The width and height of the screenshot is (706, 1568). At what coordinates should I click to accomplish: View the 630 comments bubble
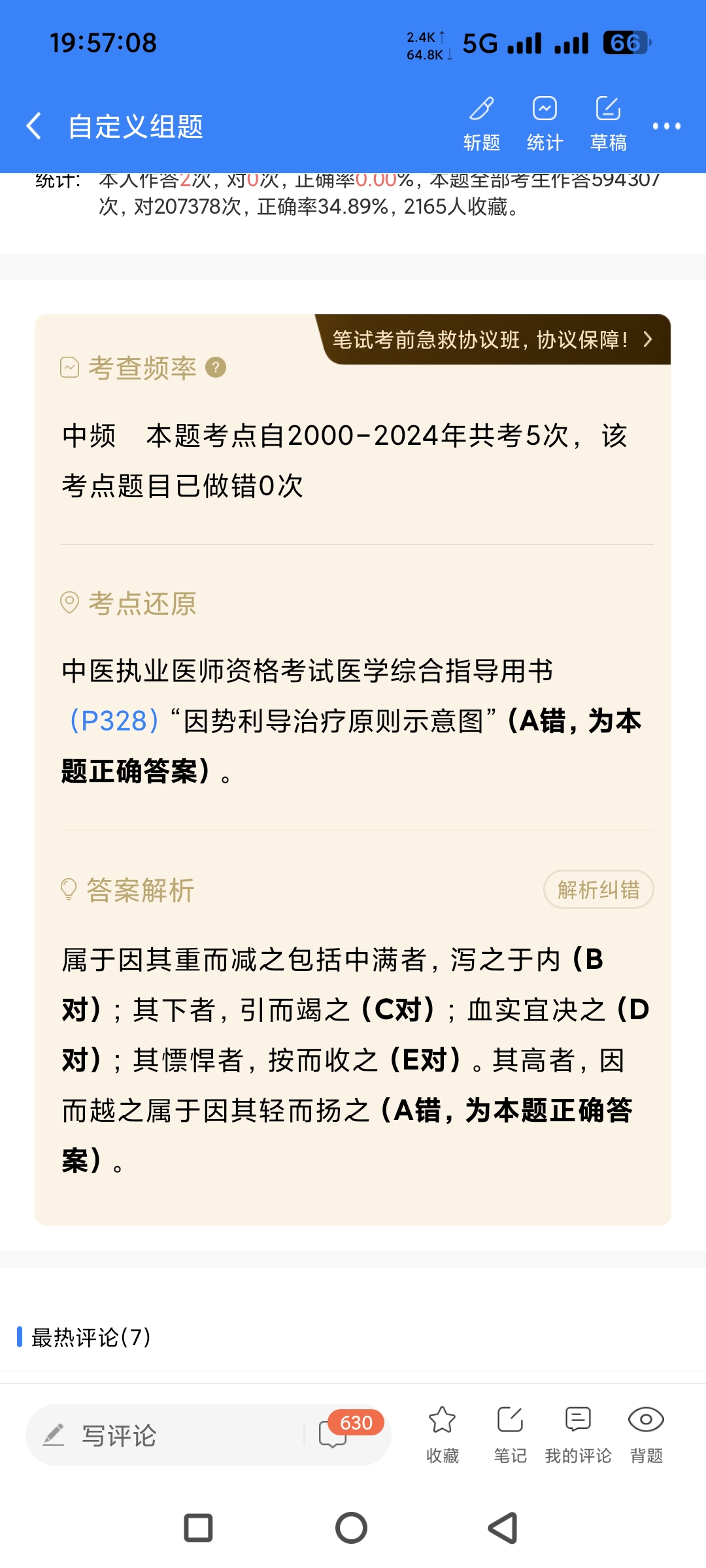340,1433
